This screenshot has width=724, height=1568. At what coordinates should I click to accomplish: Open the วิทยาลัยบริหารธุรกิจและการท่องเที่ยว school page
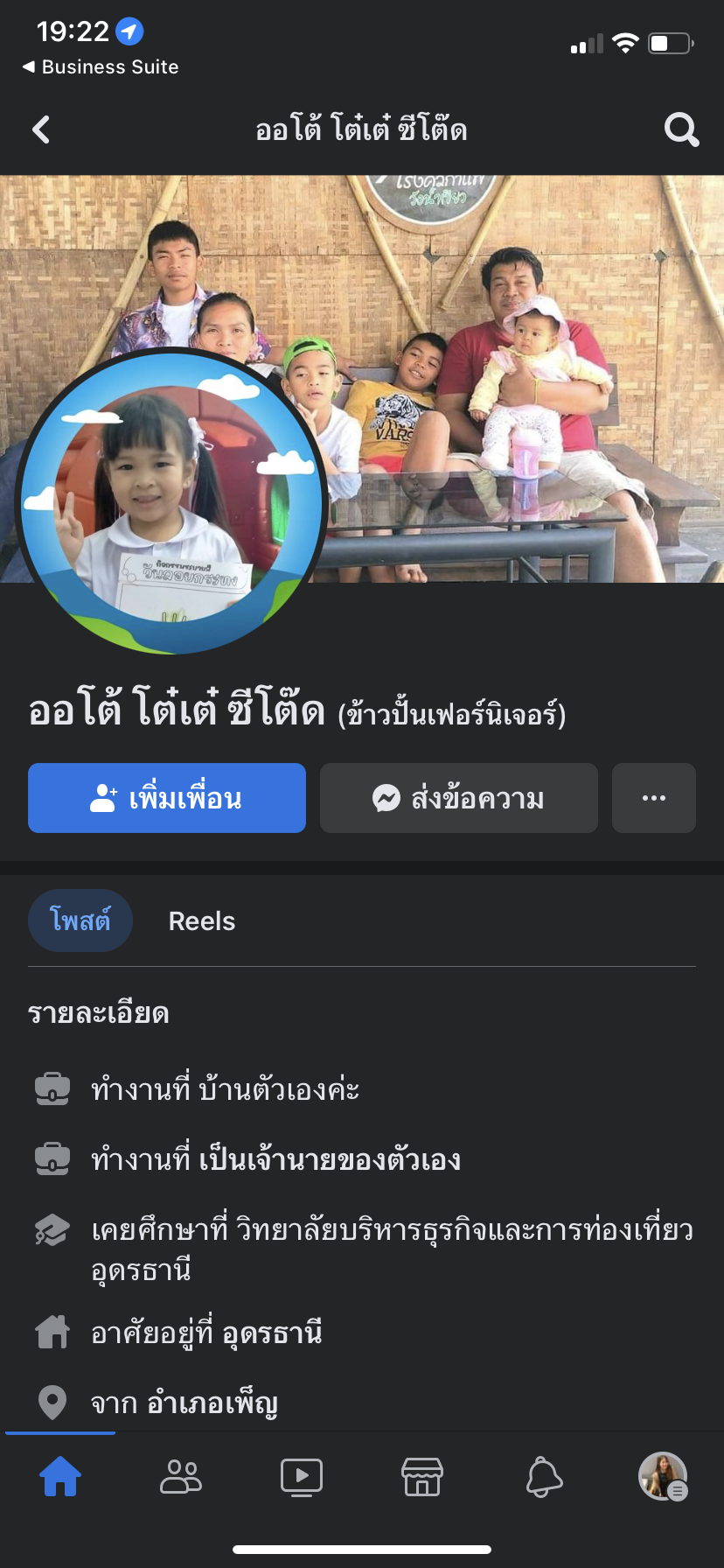(463, 1230)
